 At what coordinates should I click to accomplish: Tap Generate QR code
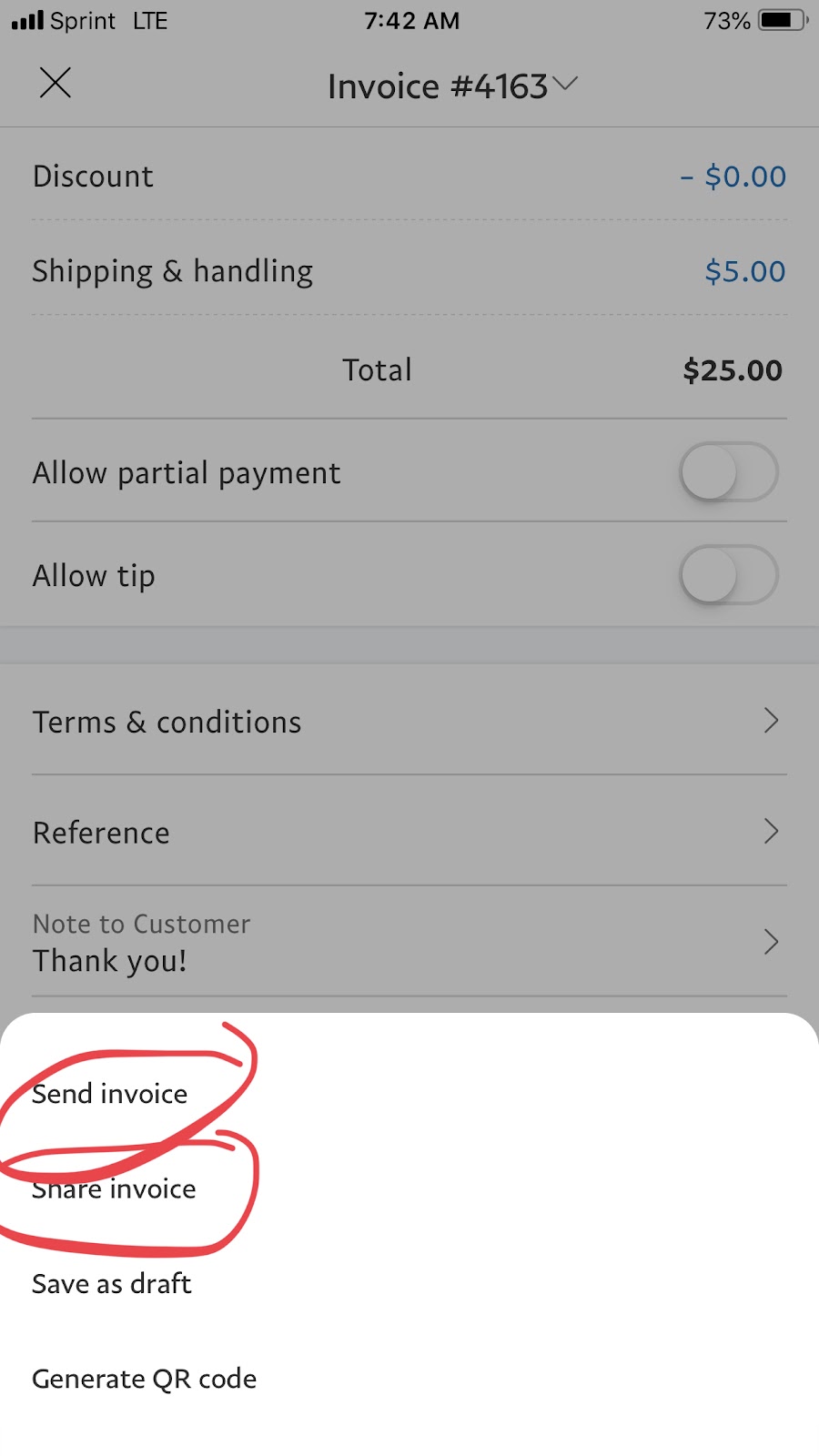145,1380
